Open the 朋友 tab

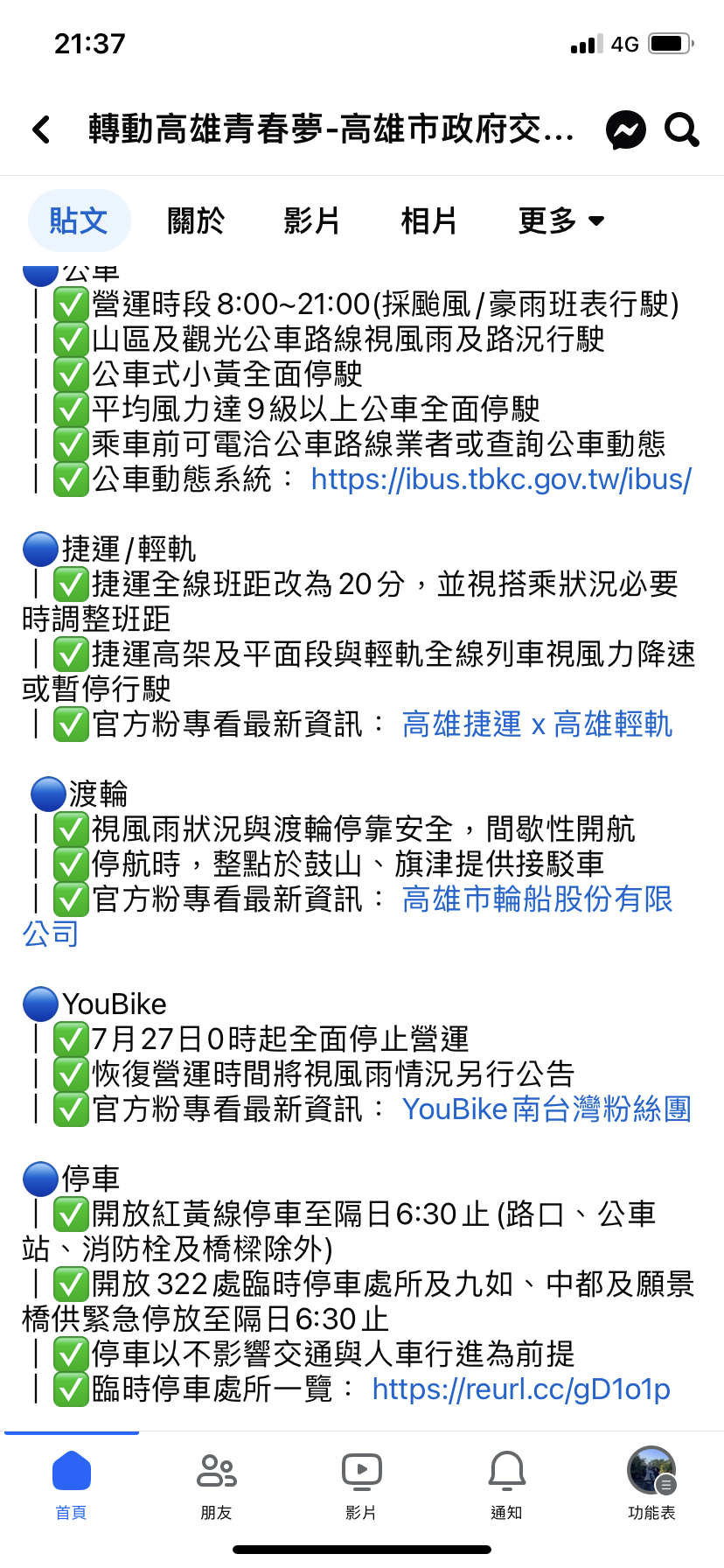[x=216, y=1484]
